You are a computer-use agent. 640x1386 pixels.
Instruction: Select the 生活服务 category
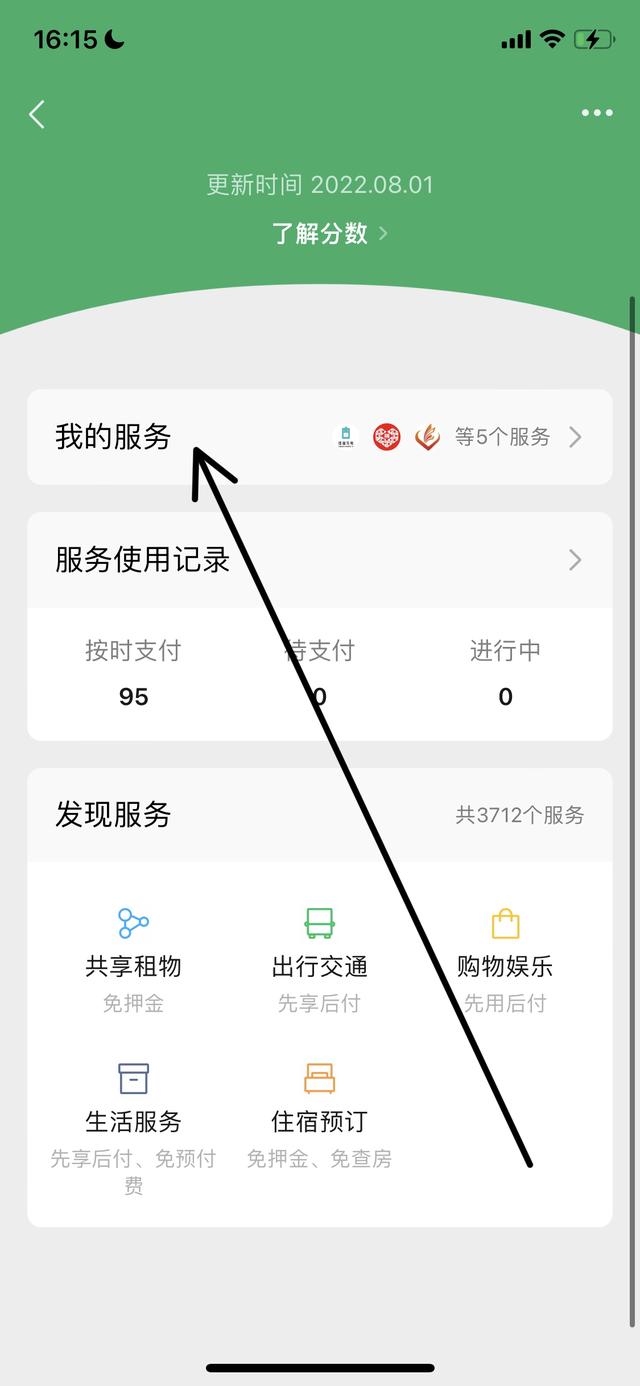(x=133, y=1115)
